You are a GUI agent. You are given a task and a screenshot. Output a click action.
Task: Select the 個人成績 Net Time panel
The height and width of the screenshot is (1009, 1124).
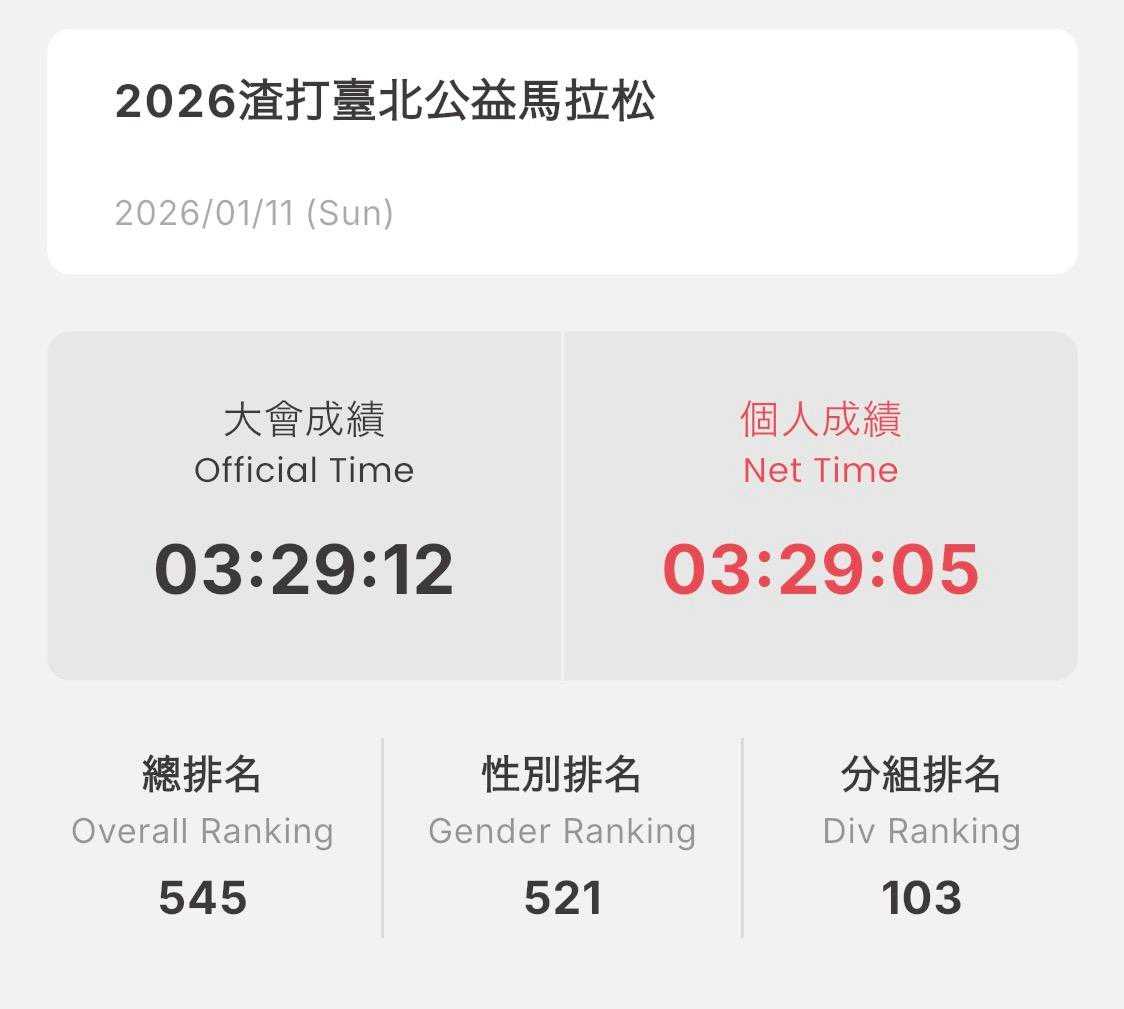point(821,505)
